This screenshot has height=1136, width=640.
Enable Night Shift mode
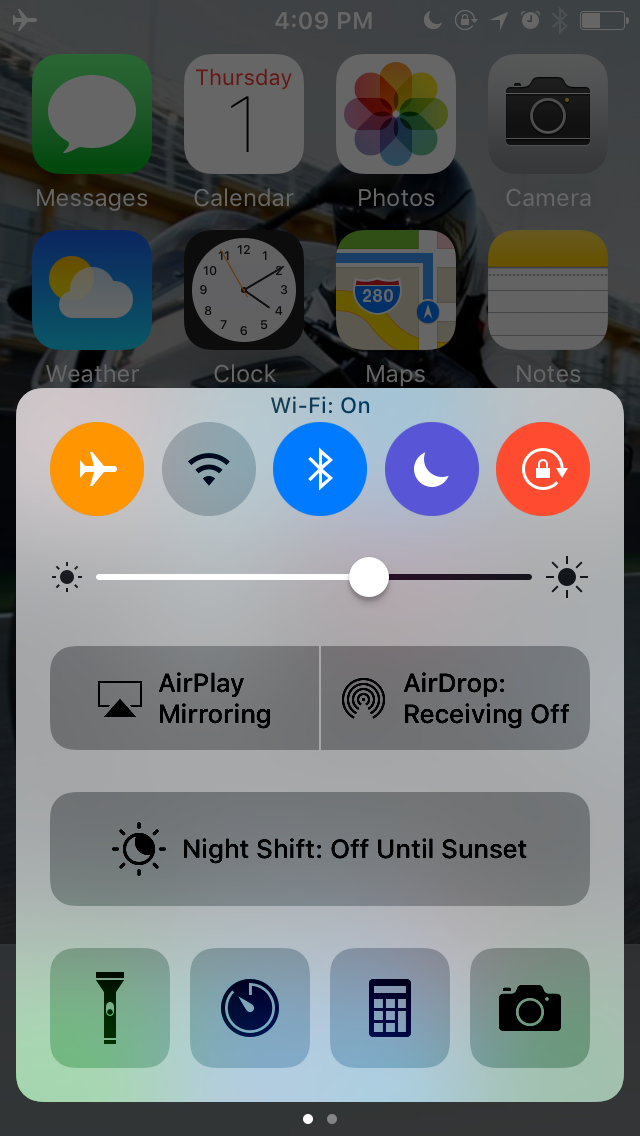click(320, 849)
